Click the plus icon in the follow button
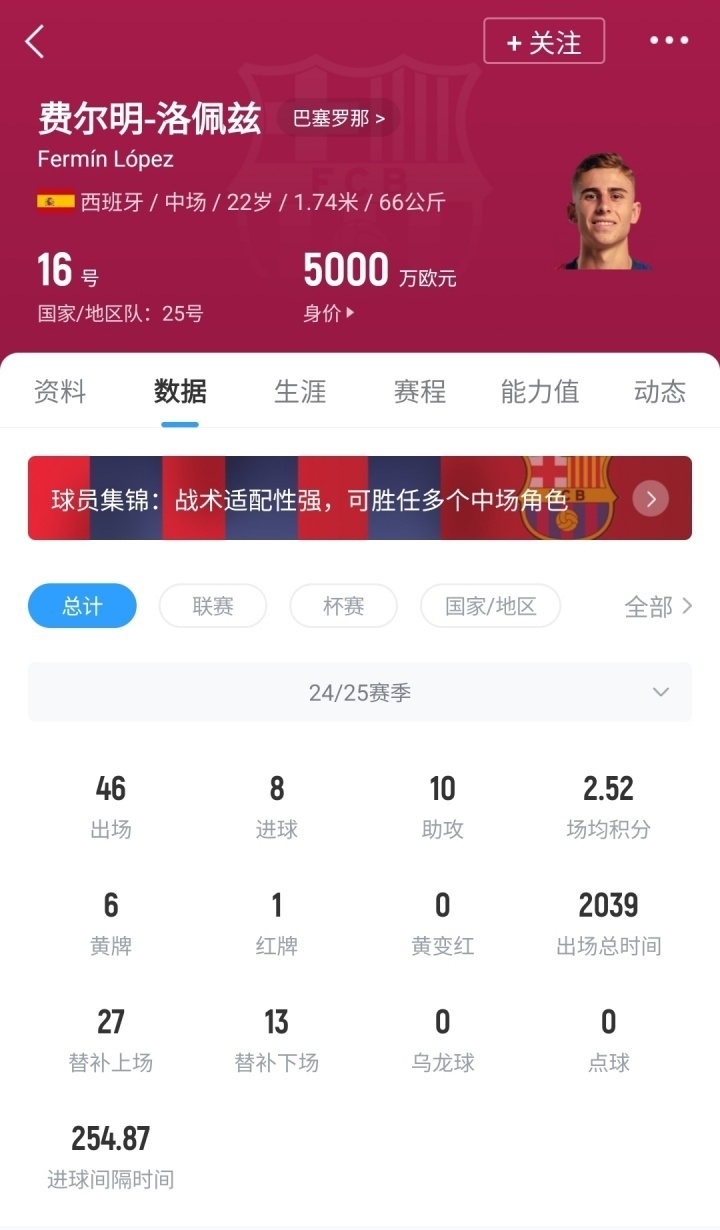Image resolution: width=720 pixels, height=1230 pixels. point(515,41)
